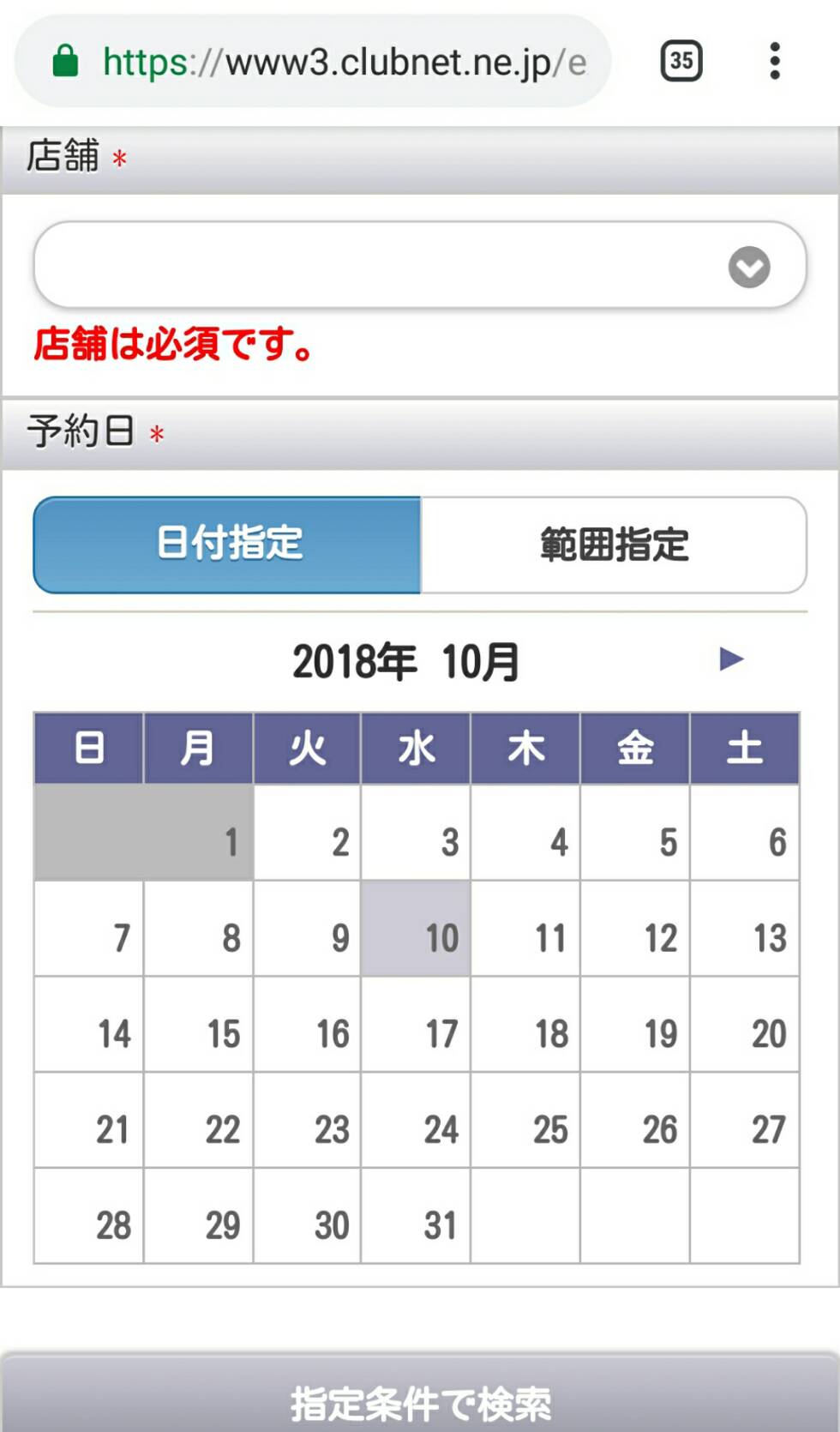
Task: Choose October 21 on the calendar
Action: 89,1121
